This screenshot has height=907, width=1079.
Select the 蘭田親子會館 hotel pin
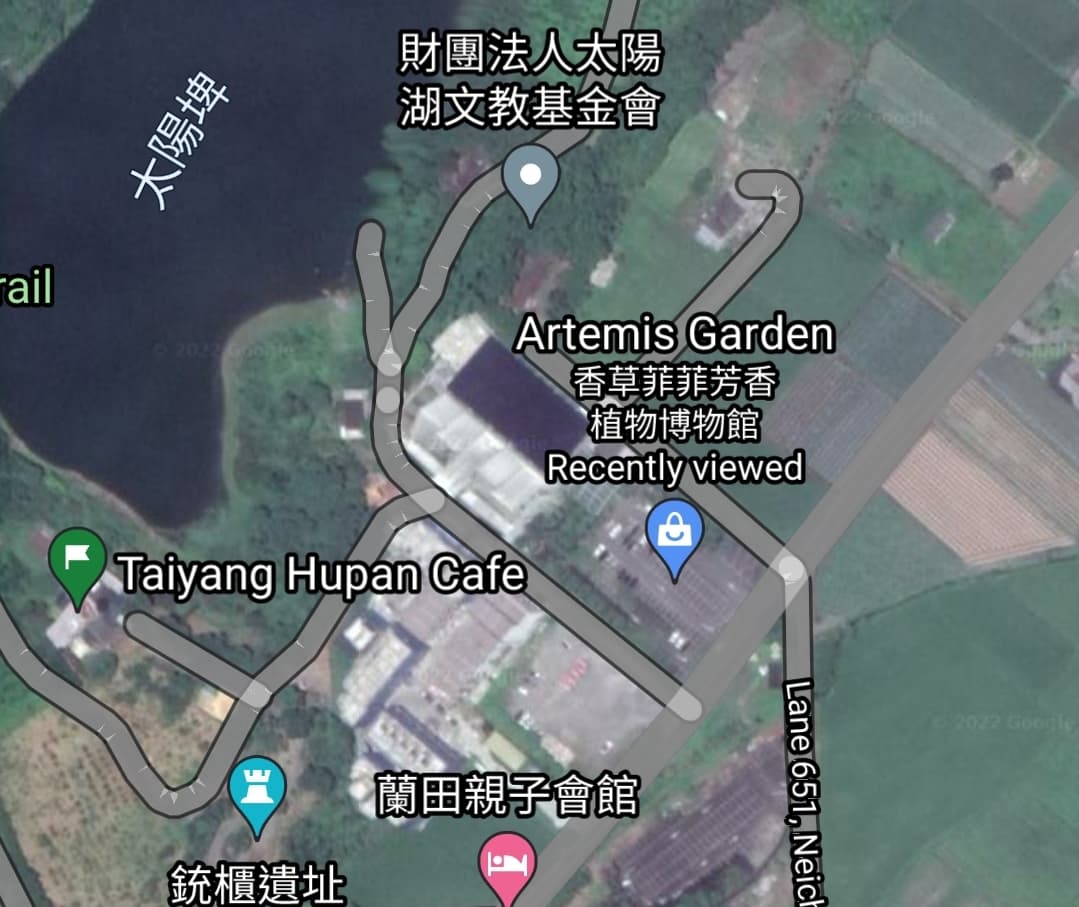pyautogui.click(x=508, y=862)
